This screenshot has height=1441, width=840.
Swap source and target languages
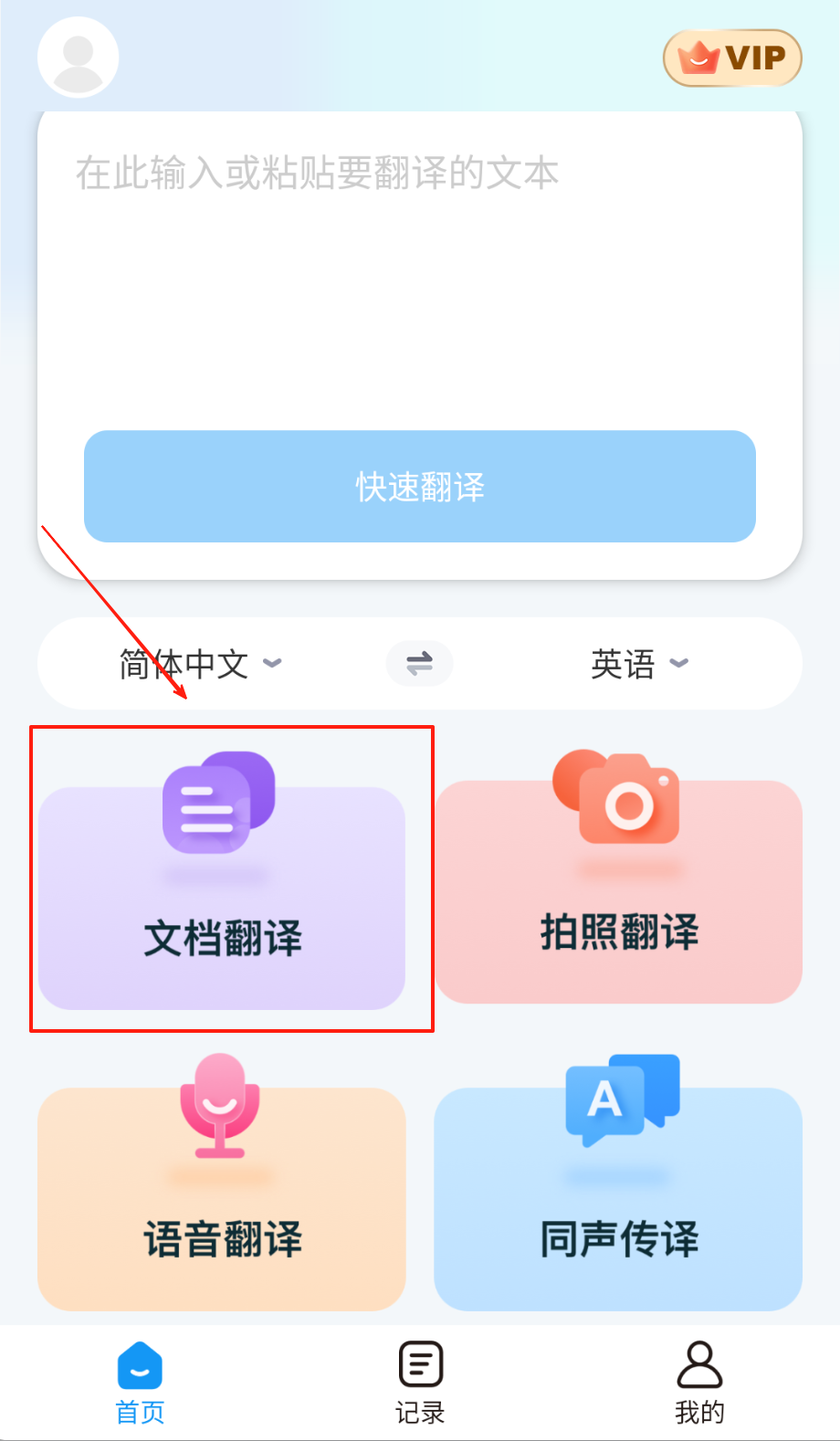(x=419, y=663)
